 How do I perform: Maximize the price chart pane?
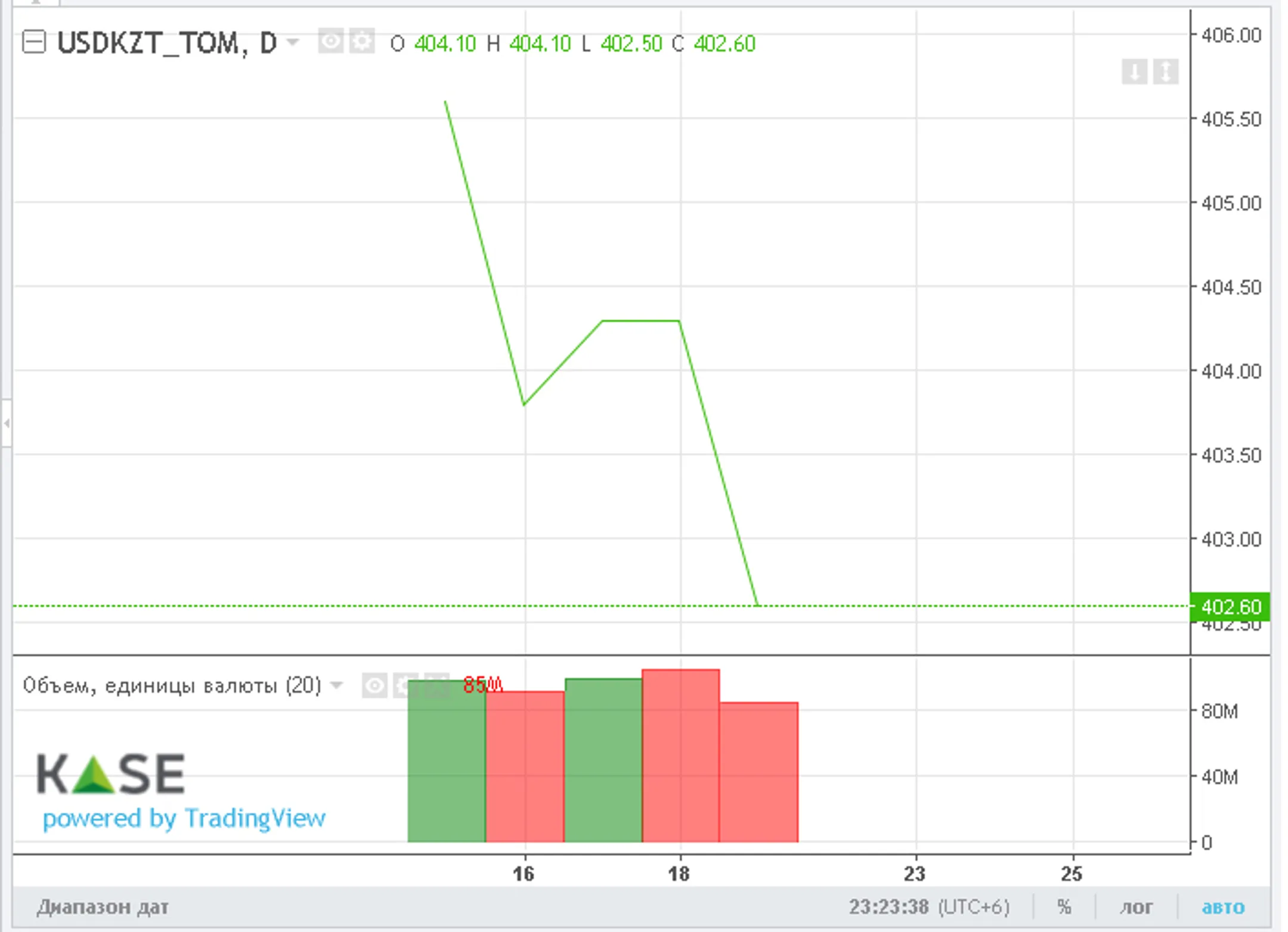1166,72
